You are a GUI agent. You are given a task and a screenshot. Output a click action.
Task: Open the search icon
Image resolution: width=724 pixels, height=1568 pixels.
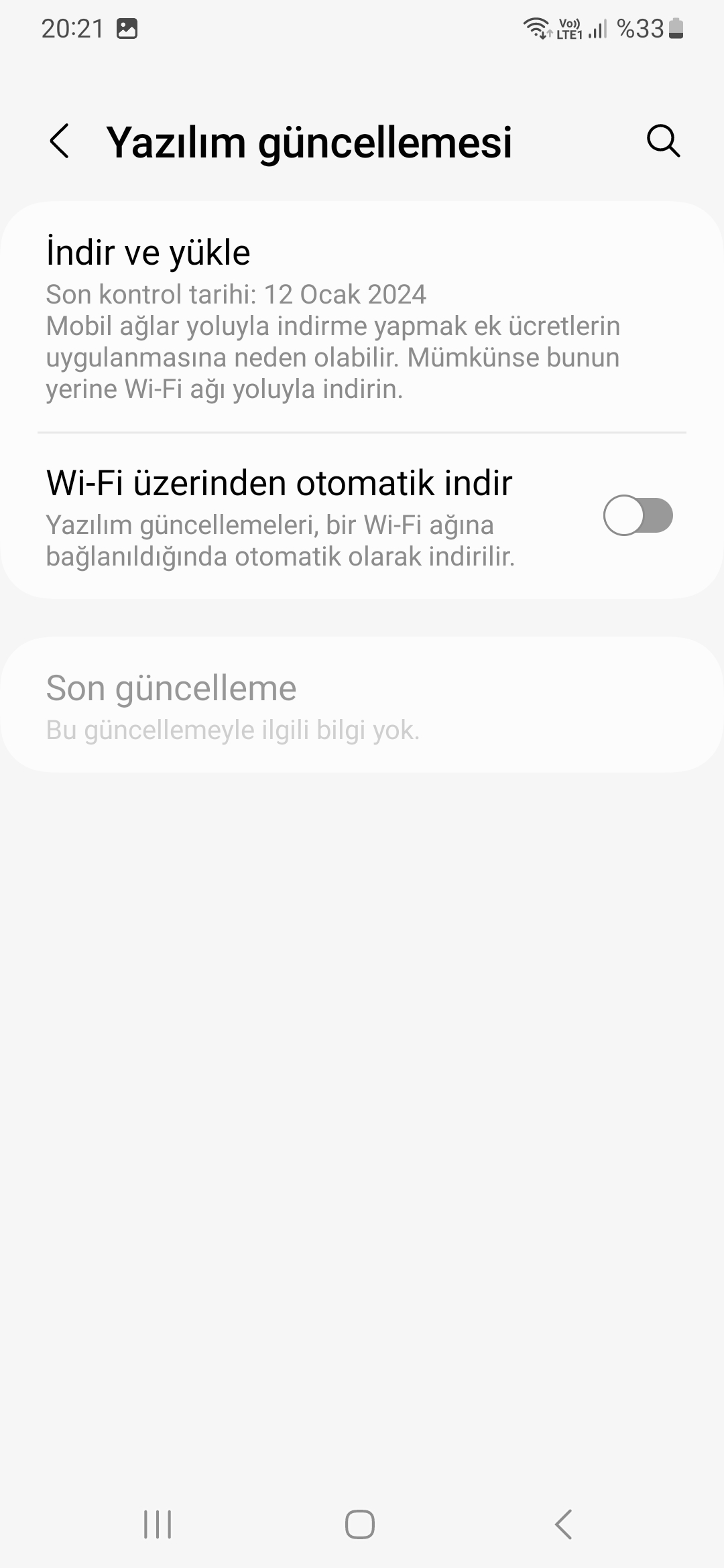pos(663,141)
